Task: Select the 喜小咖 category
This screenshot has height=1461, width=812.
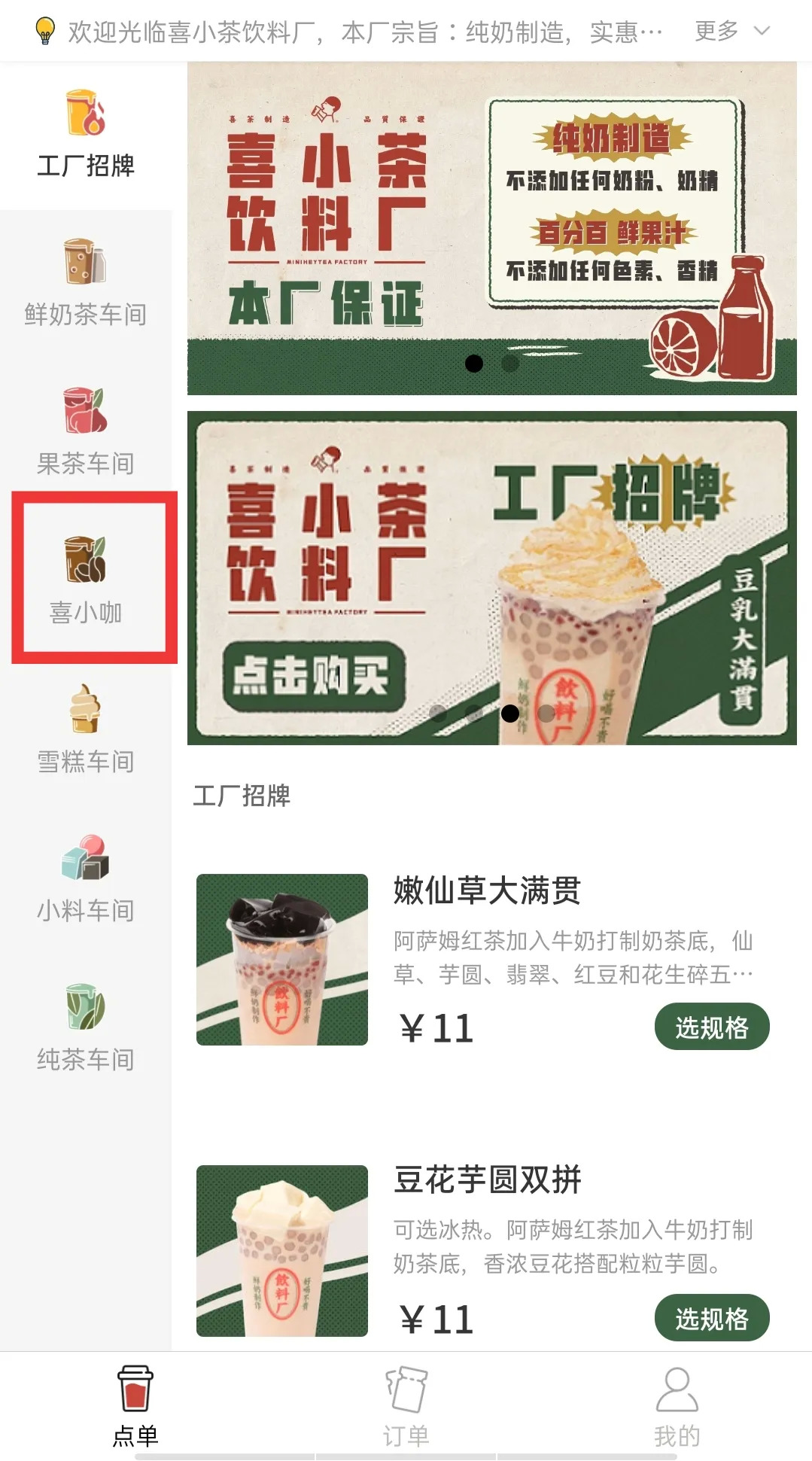Action: 86,580
